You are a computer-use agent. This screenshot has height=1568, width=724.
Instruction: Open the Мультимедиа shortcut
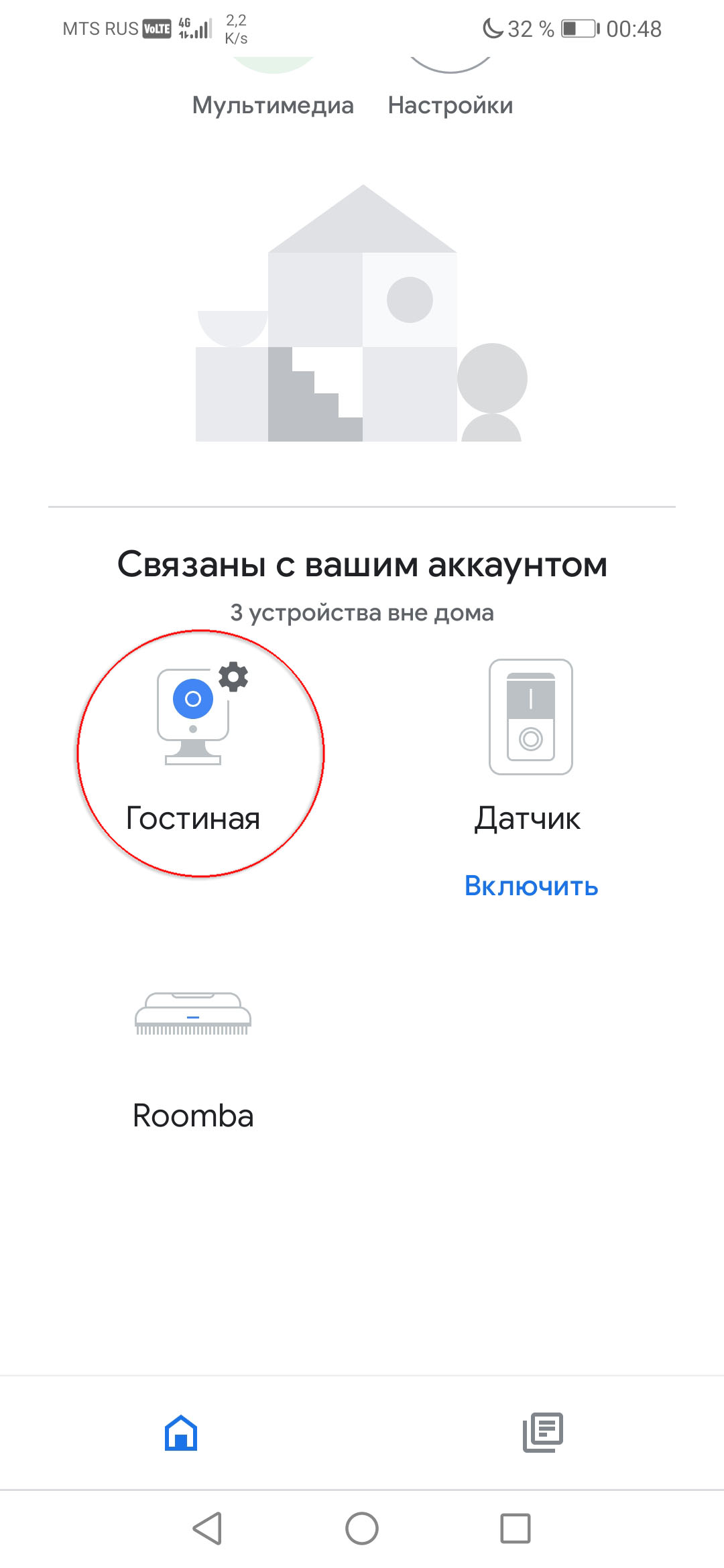point(273,104)
